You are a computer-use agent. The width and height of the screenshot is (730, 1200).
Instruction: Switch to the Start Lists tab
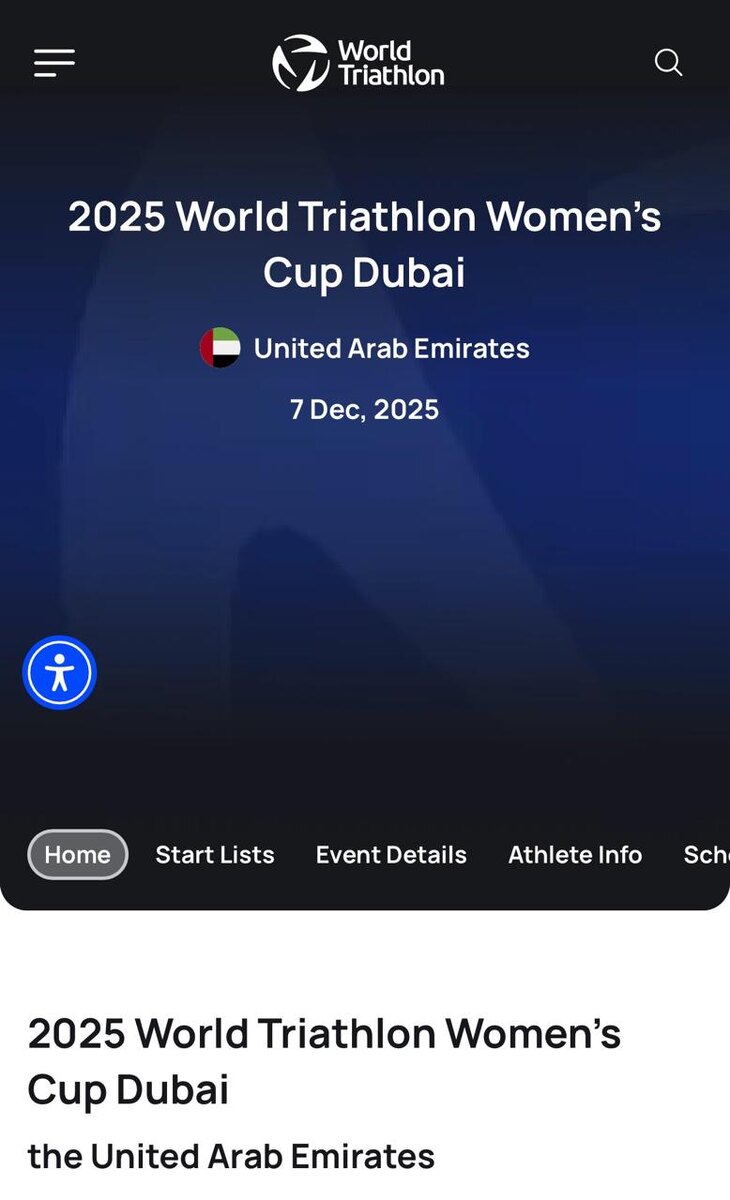[x=215, y=855]
